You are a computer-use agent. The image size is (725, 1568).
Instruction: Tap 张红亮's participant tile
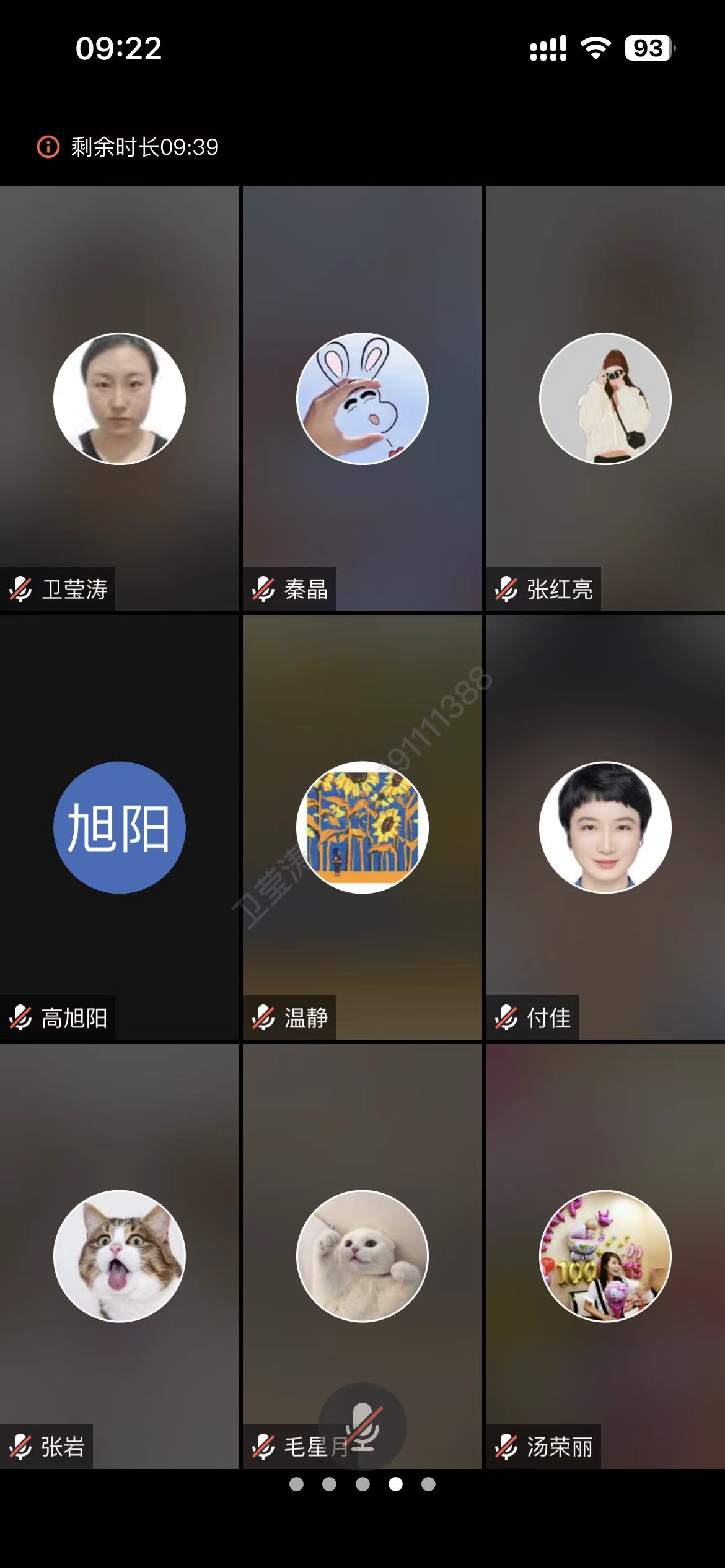(605, 399)
